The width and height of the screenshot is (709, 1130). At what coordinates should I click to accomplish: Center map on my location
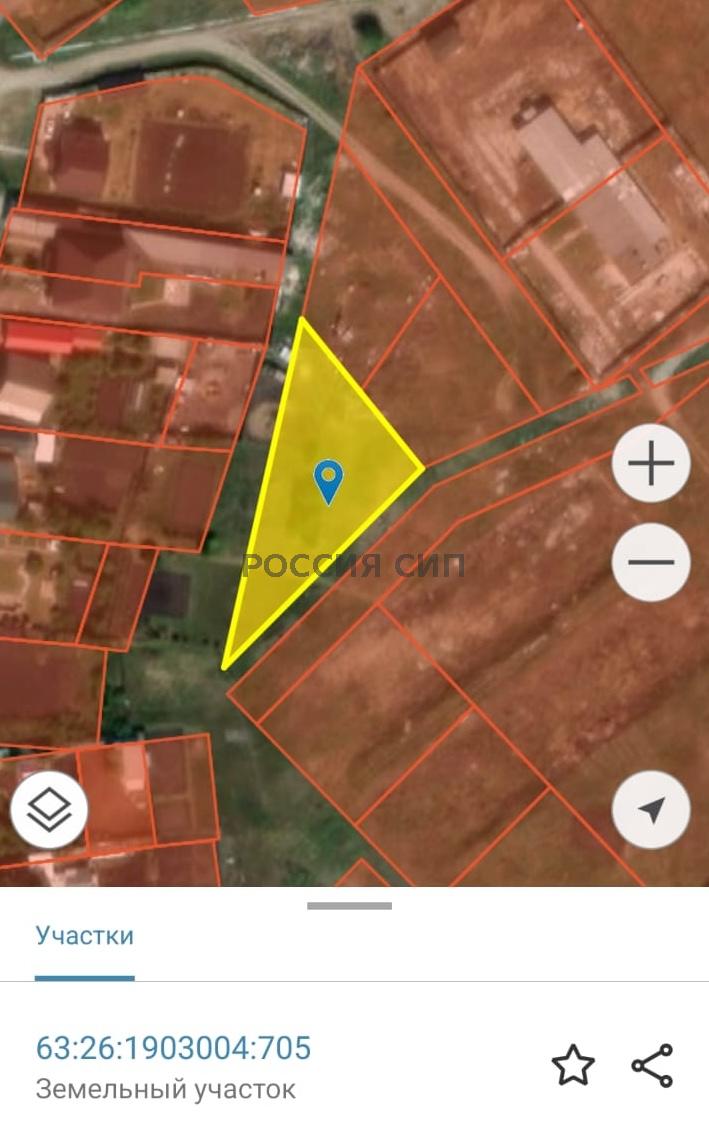(651, 810)
